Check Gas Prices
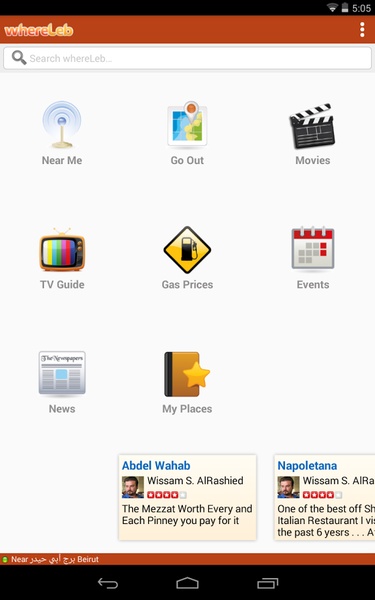Image resolution: width=375 pixels, height=600 pixels. click(187, 258)
